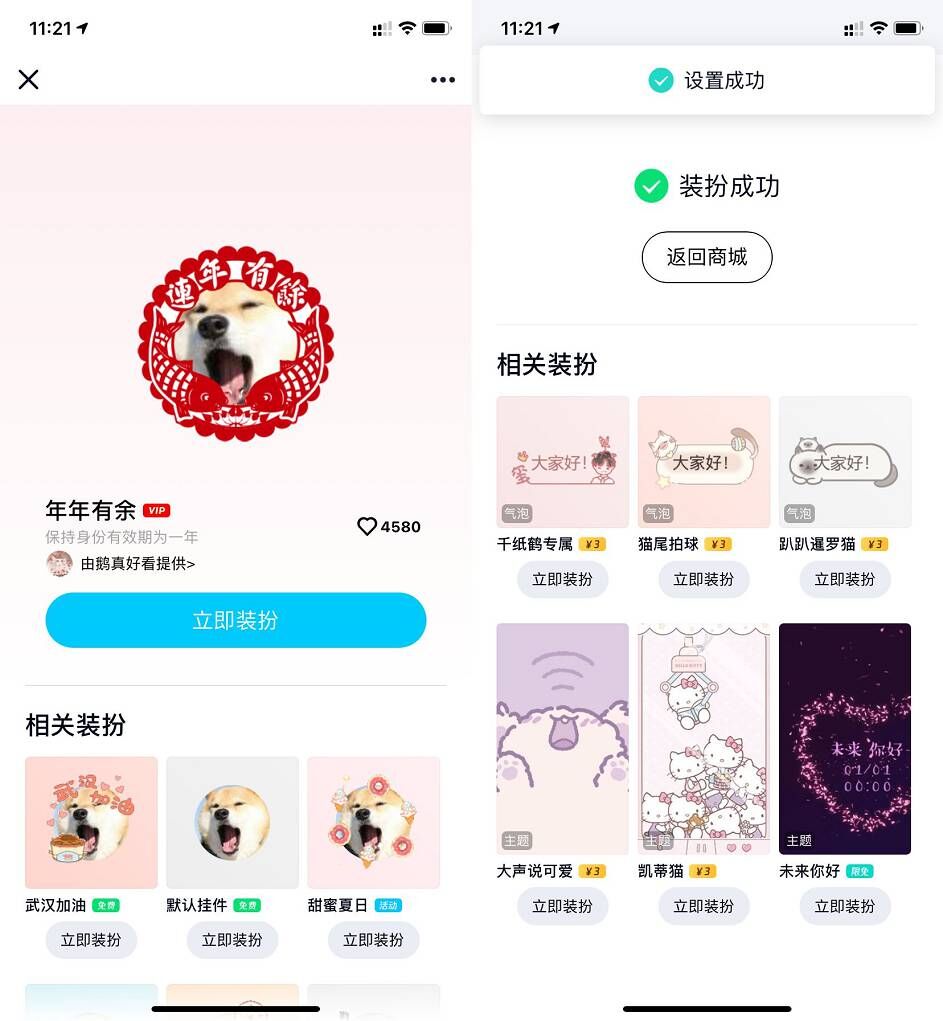Open the 未来你好 theme preview

click(845, 738)
